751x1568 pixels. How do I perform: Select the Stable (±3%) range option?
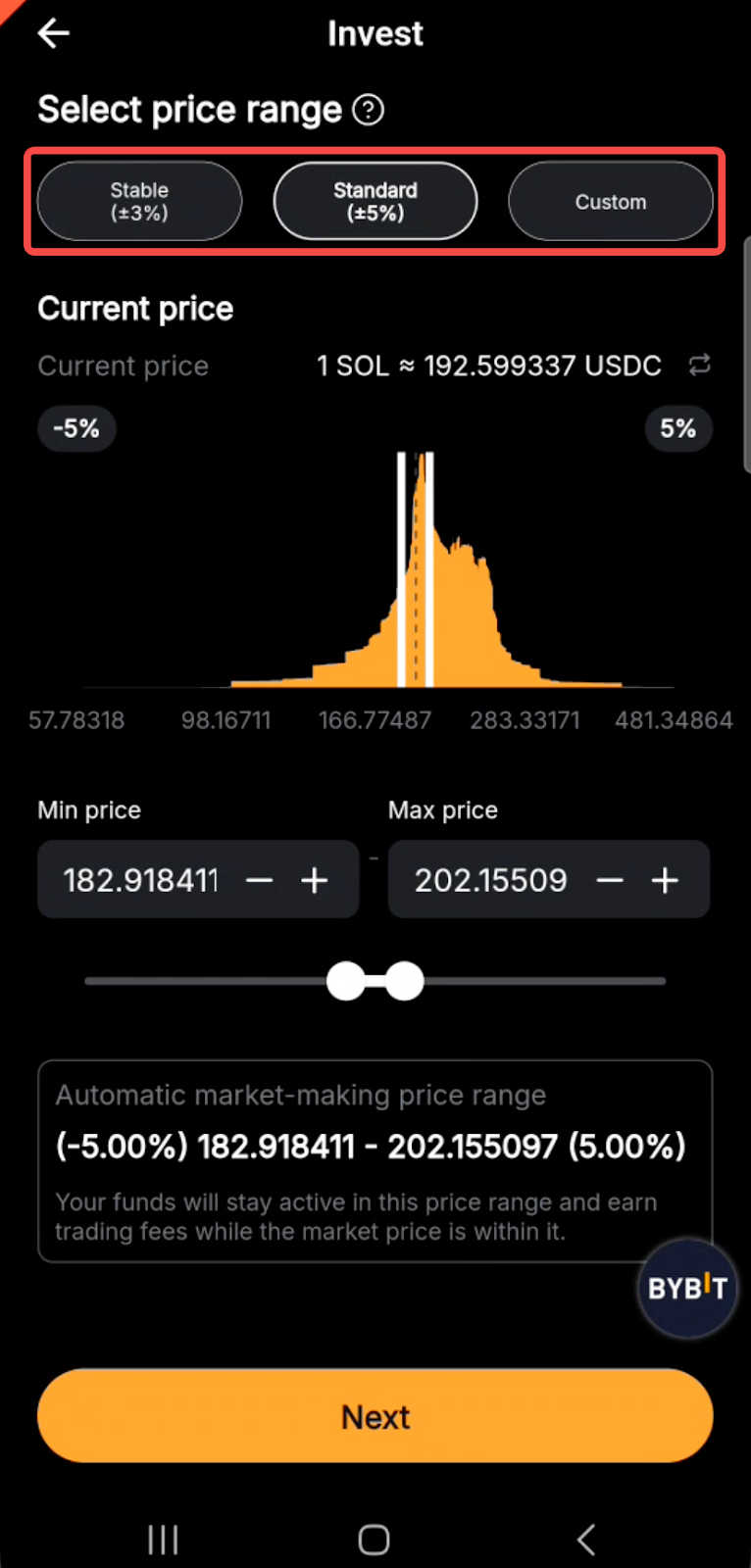[x=138, y=201]
